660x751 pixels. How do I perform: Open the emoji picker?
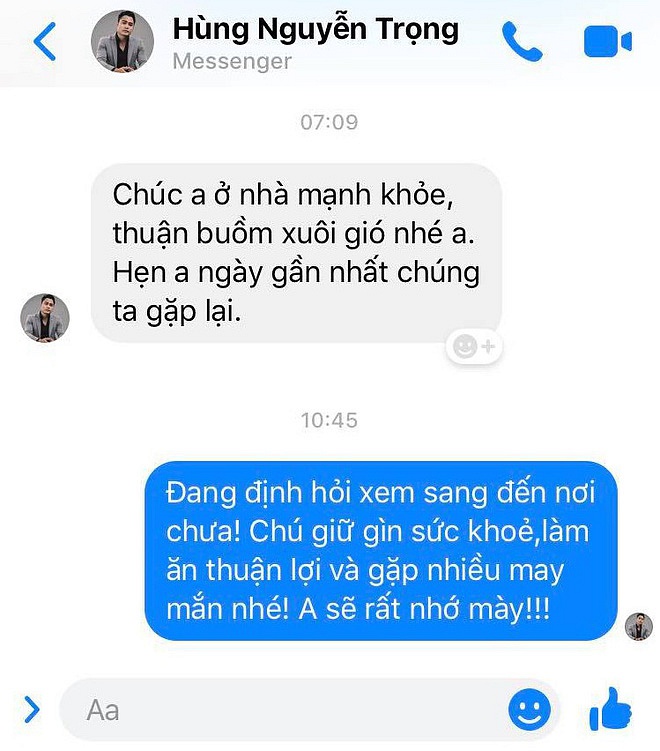coord(529,710)
